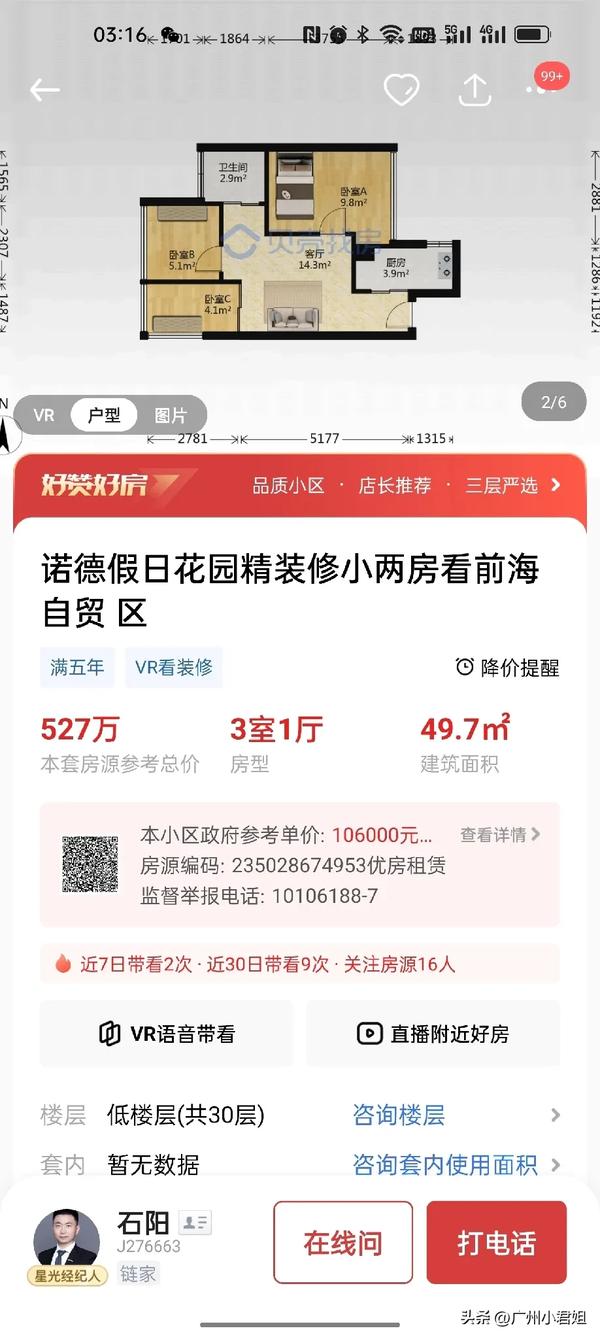Screen dimensions: 600x1339
Task: Go back using the top-left arrow
Action: point(45,90)
